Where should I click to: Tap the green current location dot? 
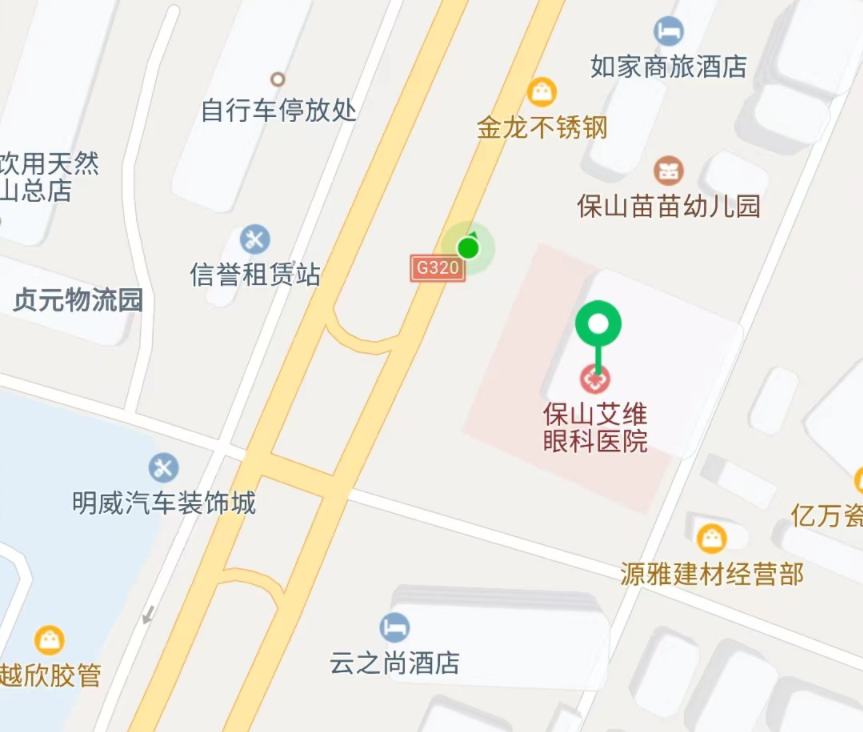[468, 247]
